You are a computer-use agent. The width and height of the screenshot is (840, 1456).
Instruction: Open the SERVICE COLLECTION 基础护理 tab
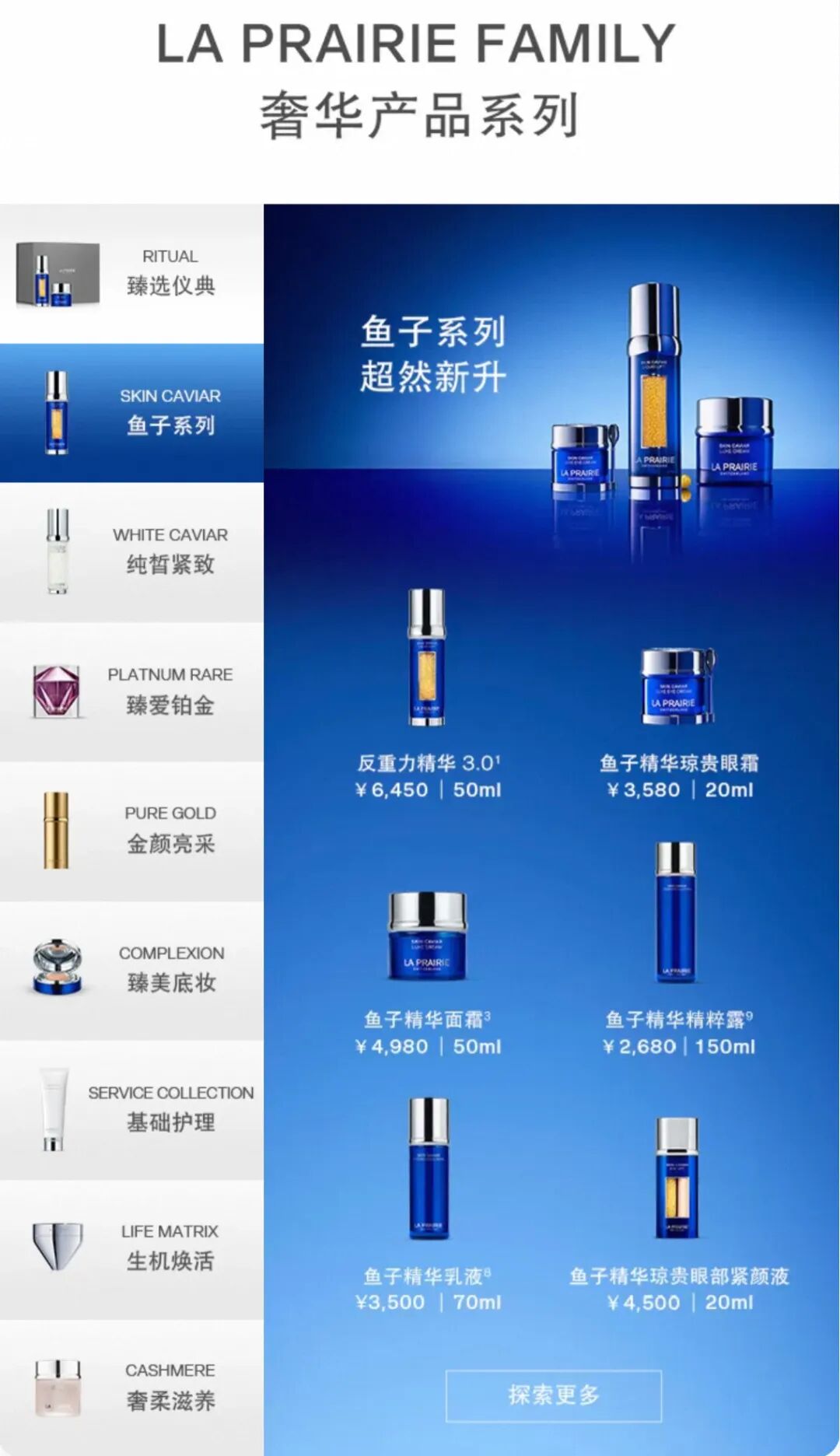(131, 1109)
